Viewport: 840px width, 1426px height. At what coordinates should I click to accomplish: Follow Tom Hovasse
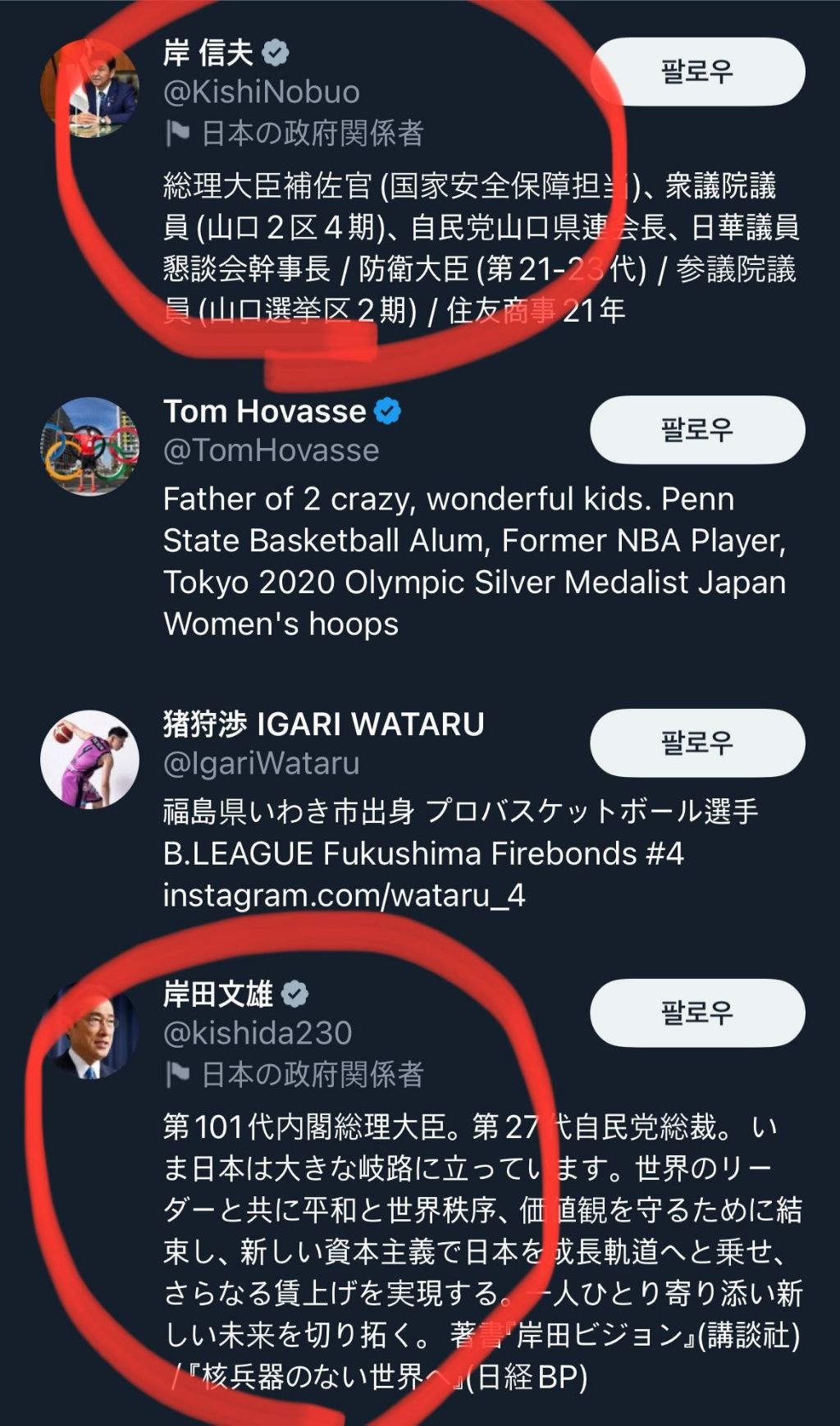696,429
